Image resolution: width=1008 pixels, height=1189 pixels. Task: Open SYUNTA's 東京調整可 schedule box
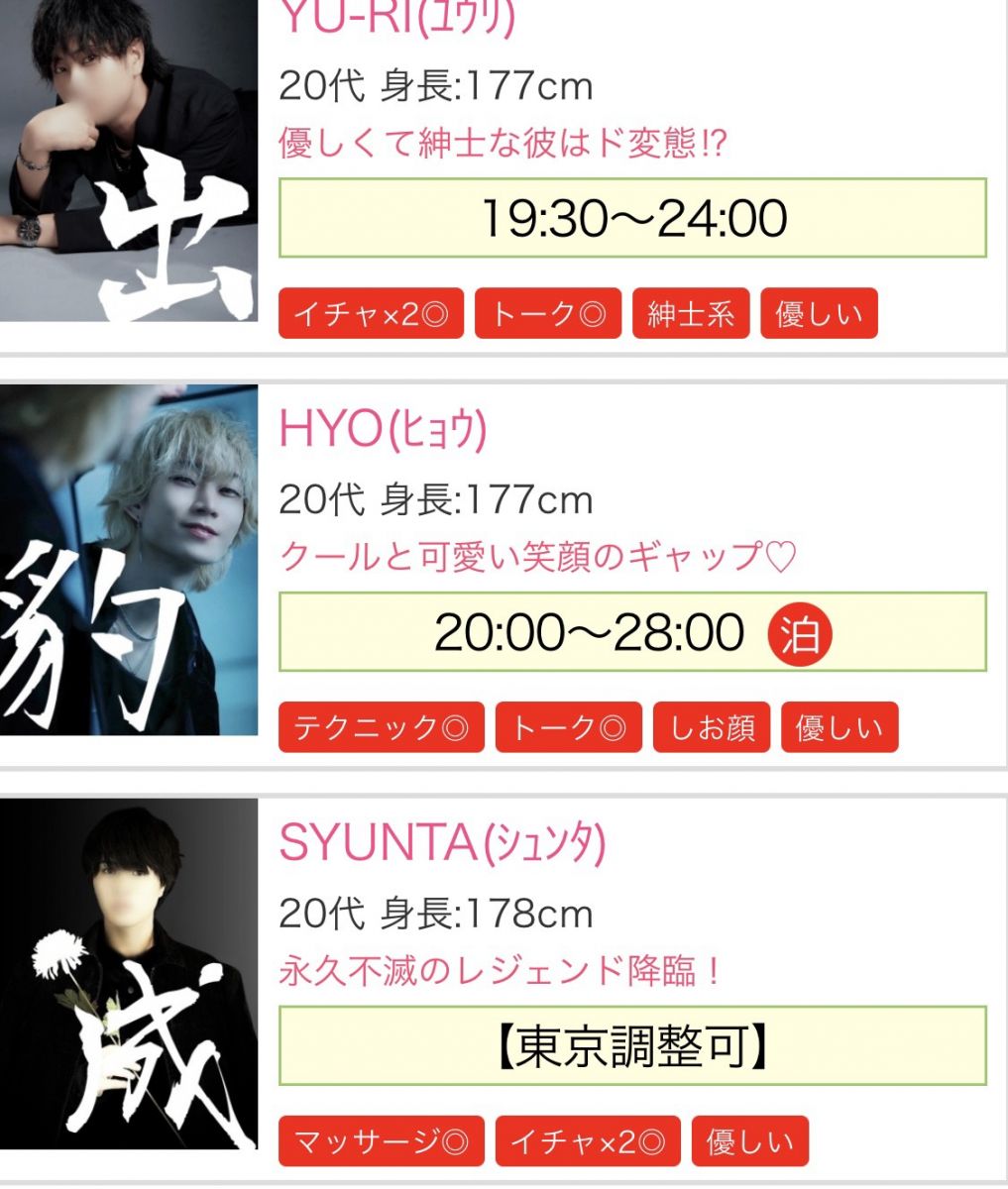(631, 1046)
